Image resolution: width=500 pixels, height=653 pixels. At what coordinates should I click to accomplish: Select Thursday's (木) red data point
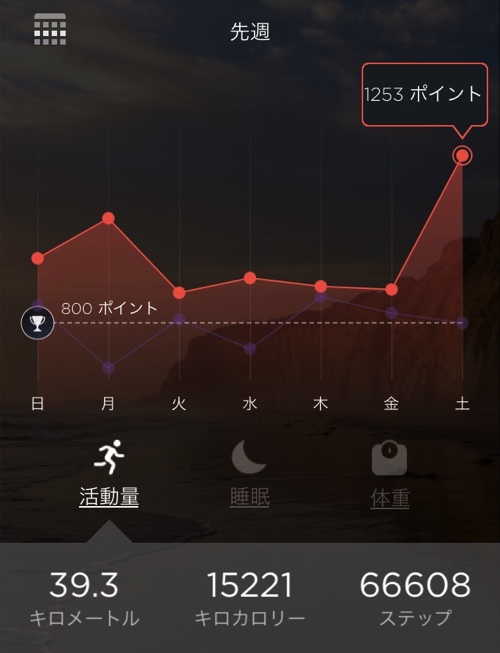321,286
